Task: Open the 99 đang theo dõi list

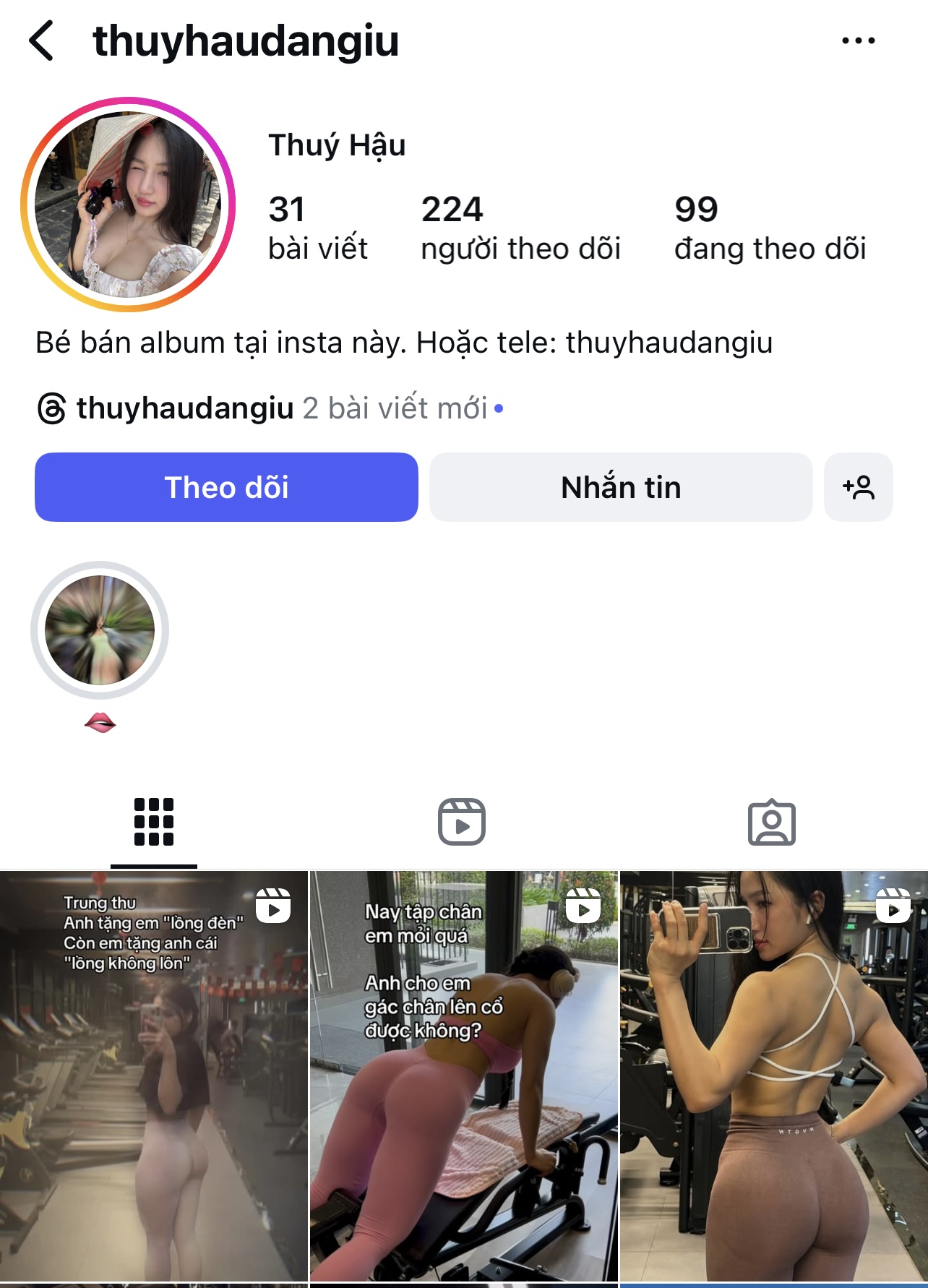Action: [x=770, y=227]
